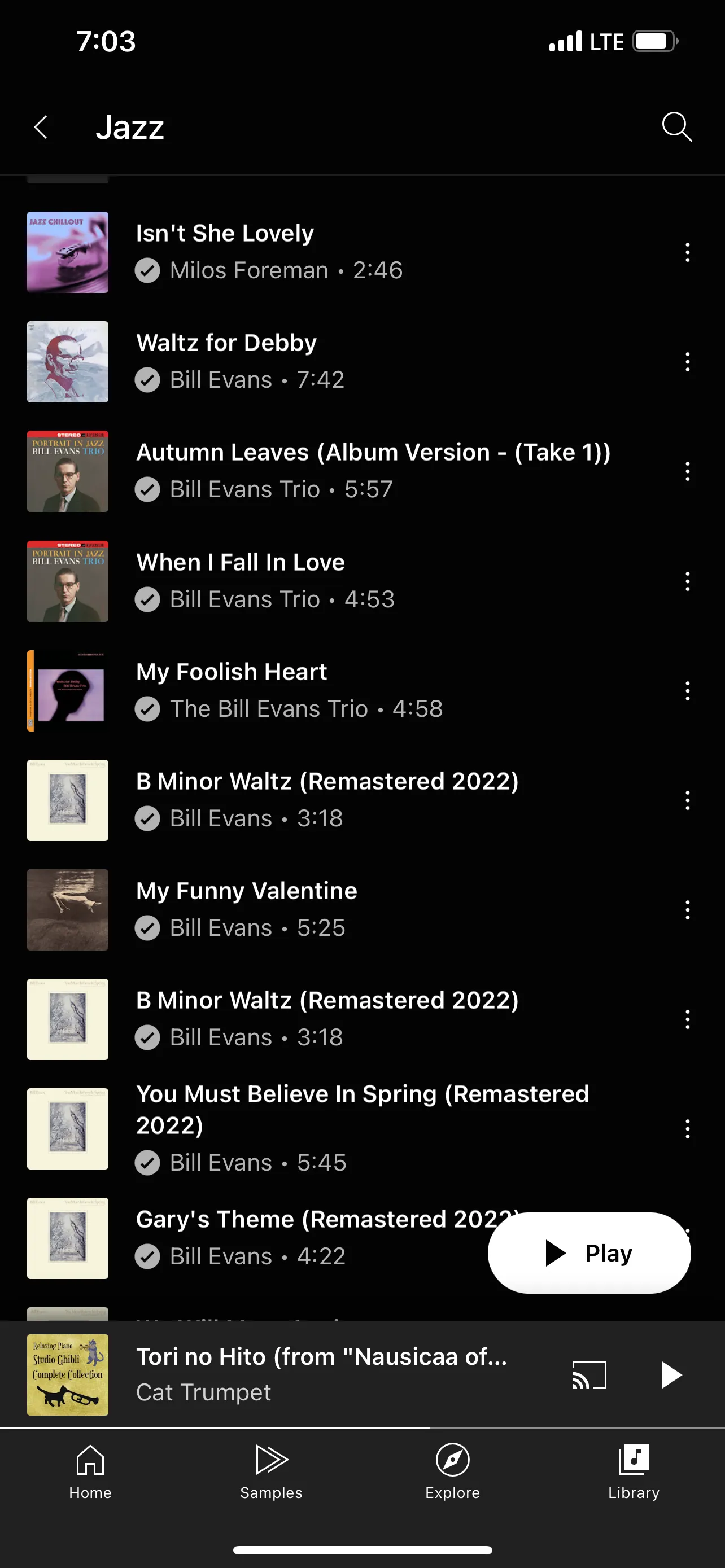Expand the Tori no Hito now playing bar

pyautogui.click(x=321, y=1374)
